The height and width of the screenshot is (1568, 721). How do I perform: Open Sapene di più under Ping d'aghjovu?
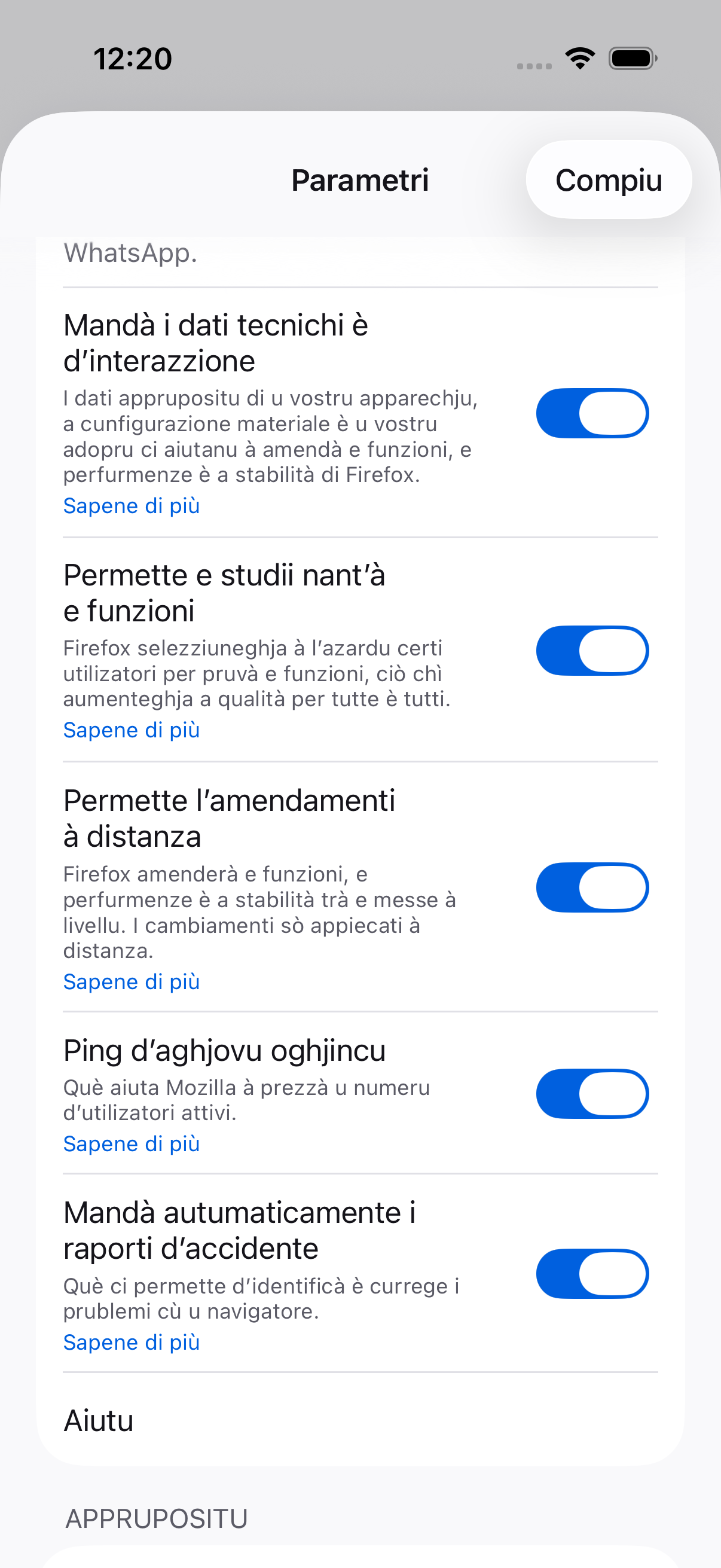pos(132,1144)
